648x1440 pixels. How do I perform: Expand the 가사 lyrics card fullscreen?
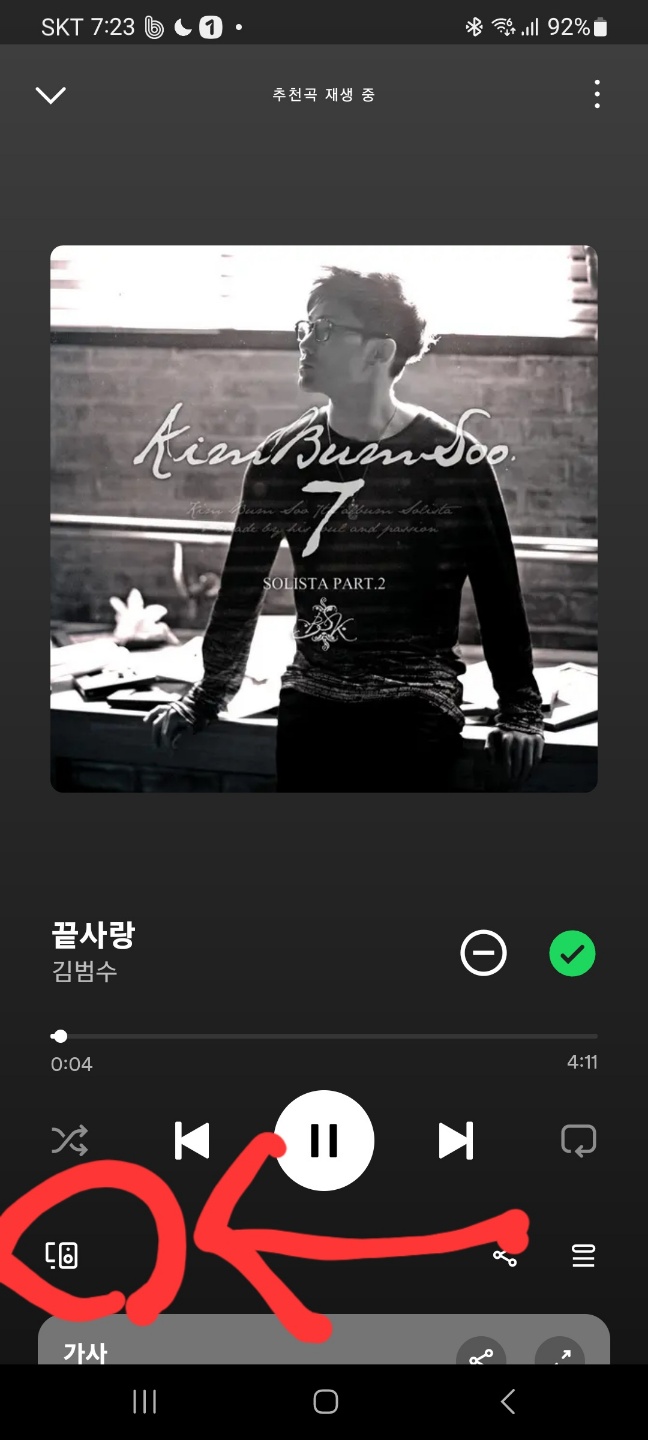coord(559,1356)
